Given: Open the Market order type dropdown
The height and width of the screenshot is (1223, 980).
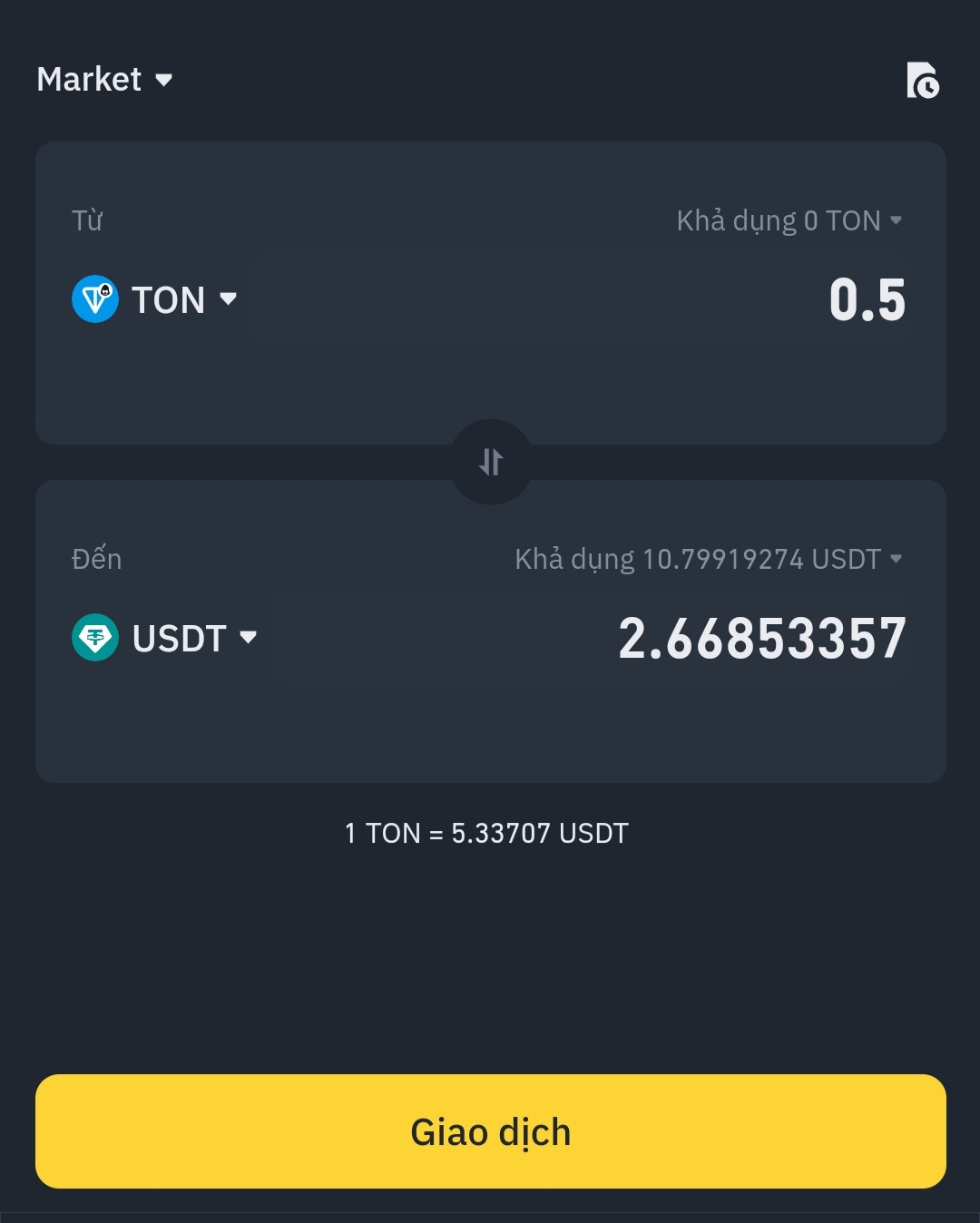Looking at the screenshot, I should [x=104, y=80].
